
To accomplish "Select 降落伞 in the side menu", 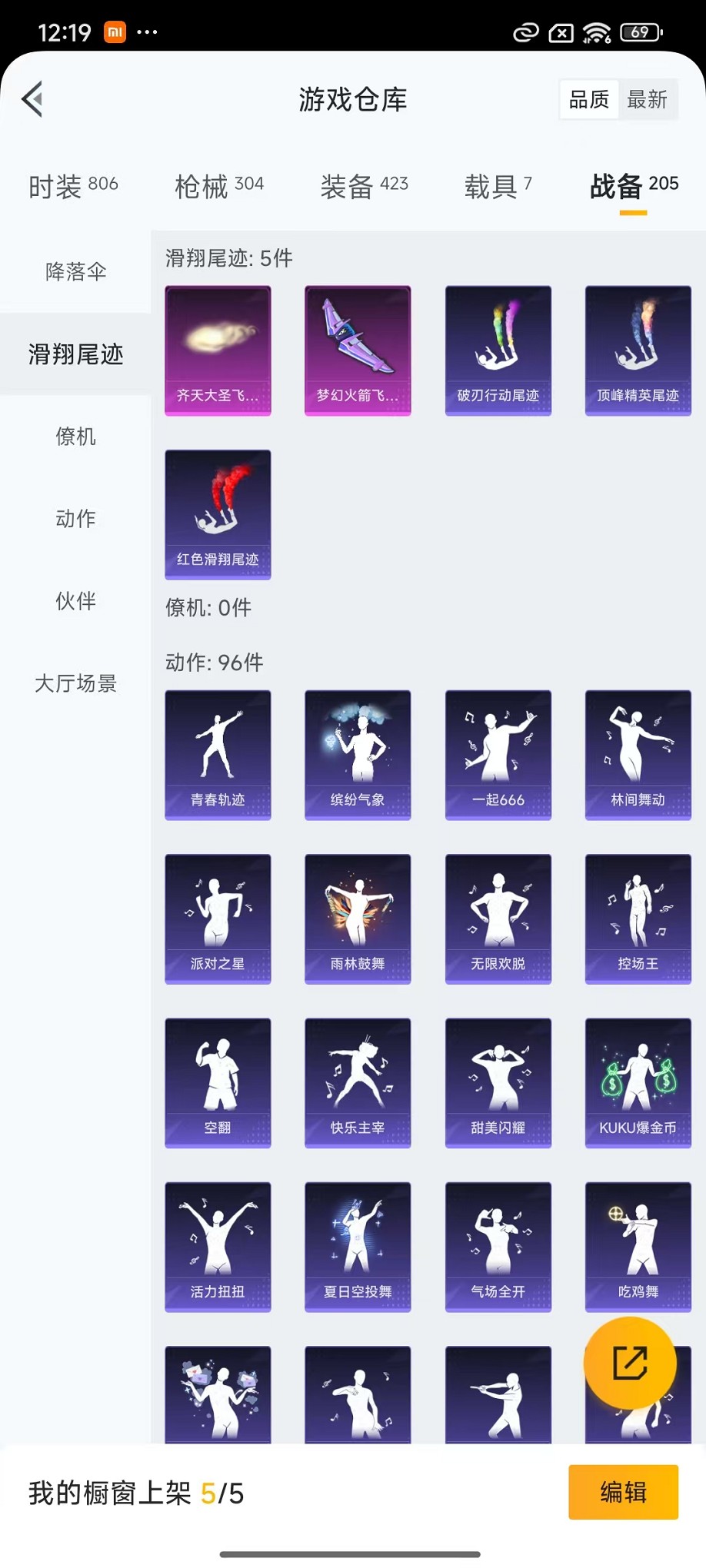I will tap(75, 271).
